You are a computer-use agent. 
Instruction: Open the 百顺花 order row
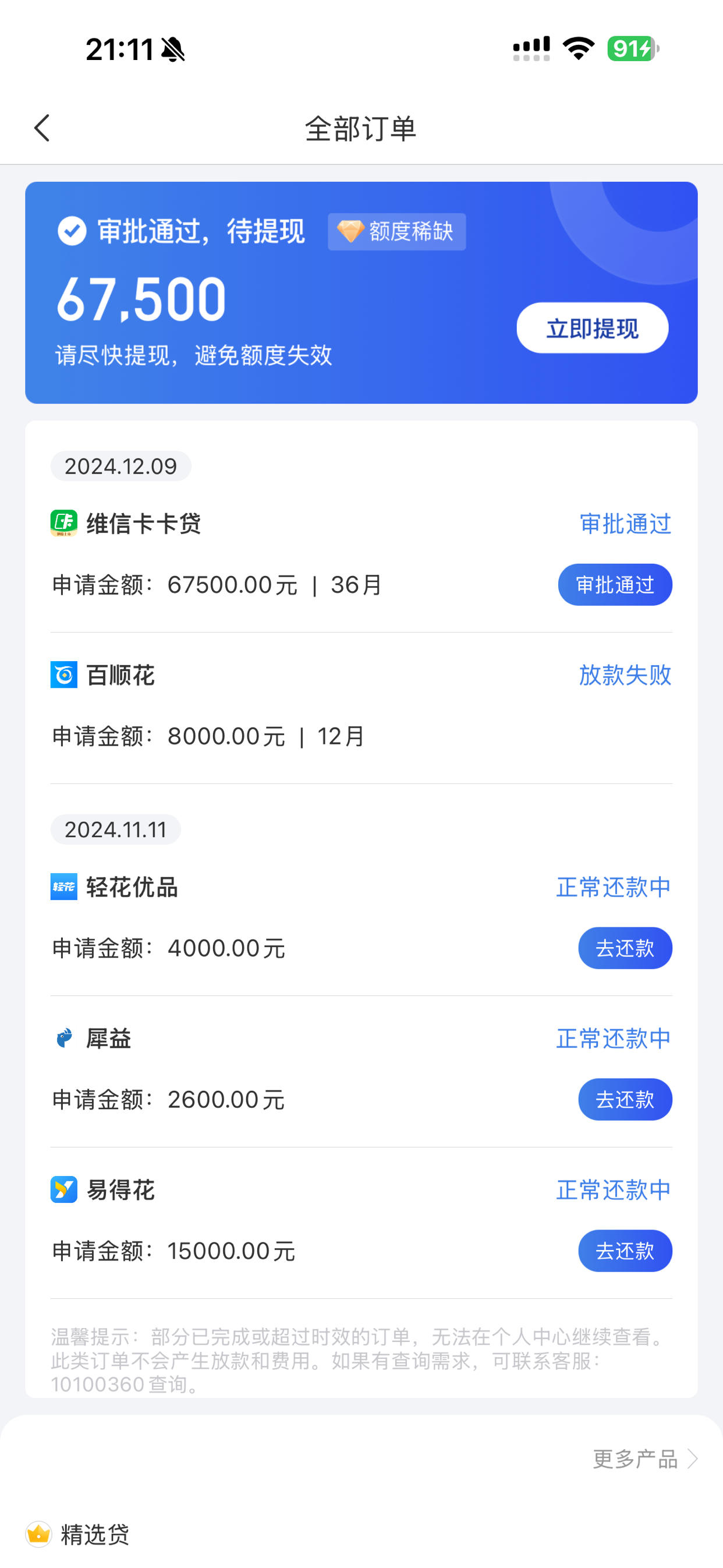coord(361,706)
